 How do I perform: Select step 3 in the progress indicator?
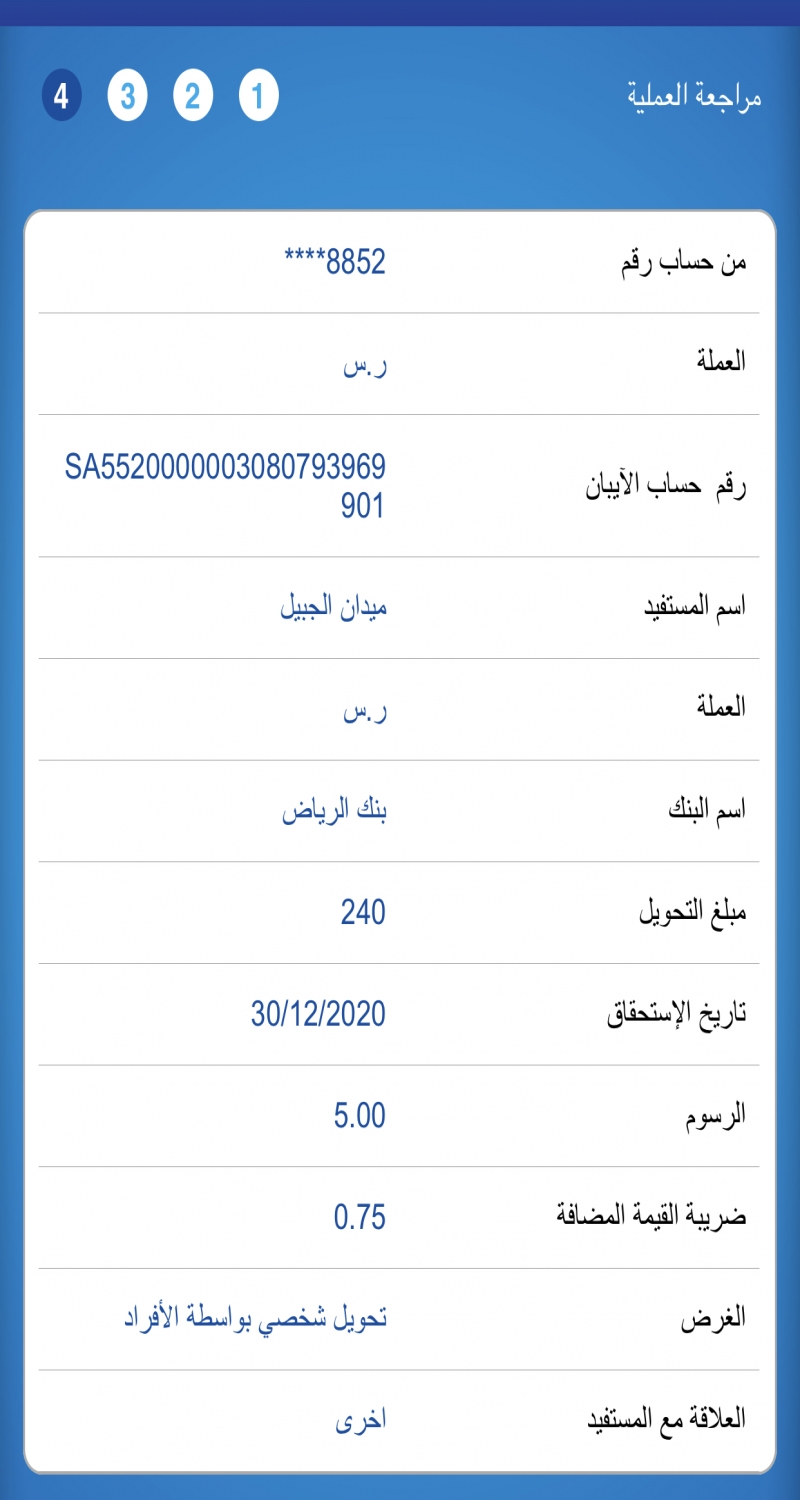tap(127, 97)
